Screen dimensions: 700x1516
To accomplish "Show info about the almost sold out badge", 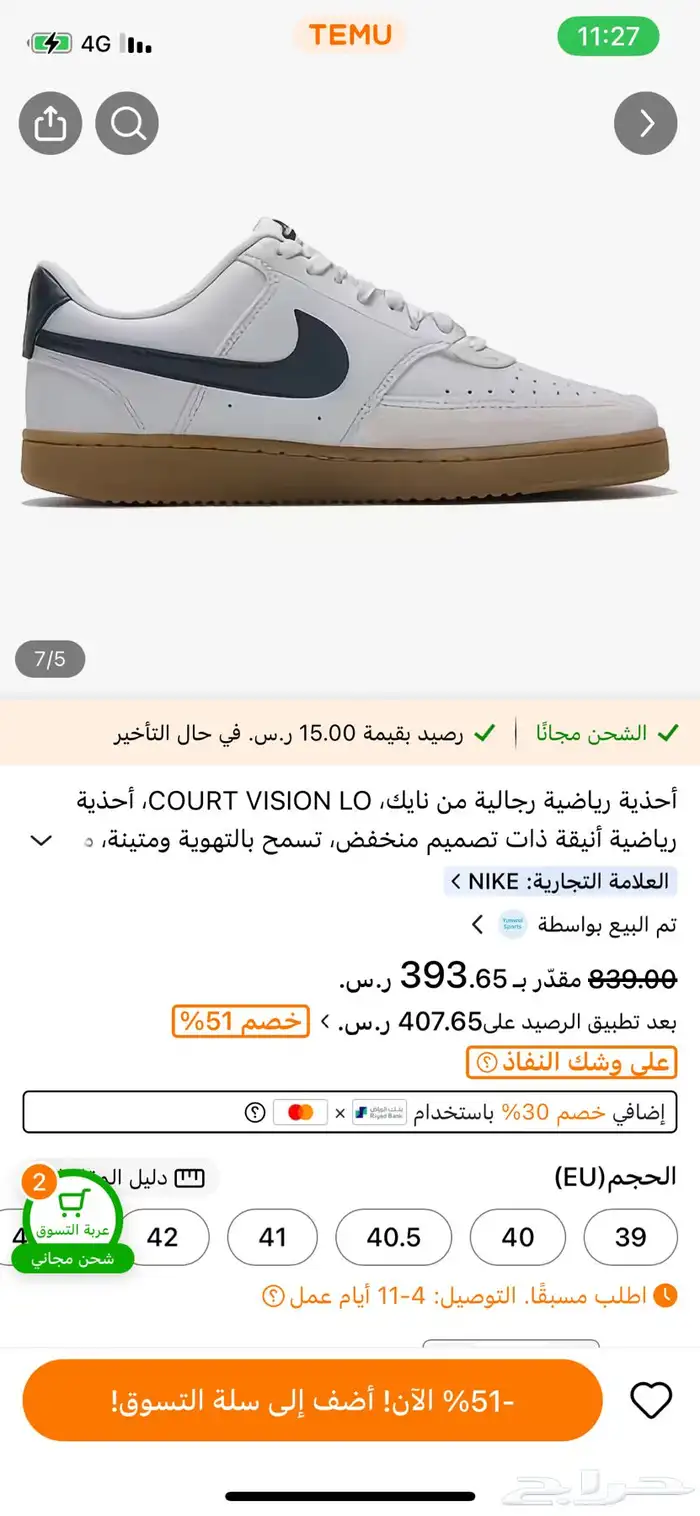I will tap(486, 1063).
